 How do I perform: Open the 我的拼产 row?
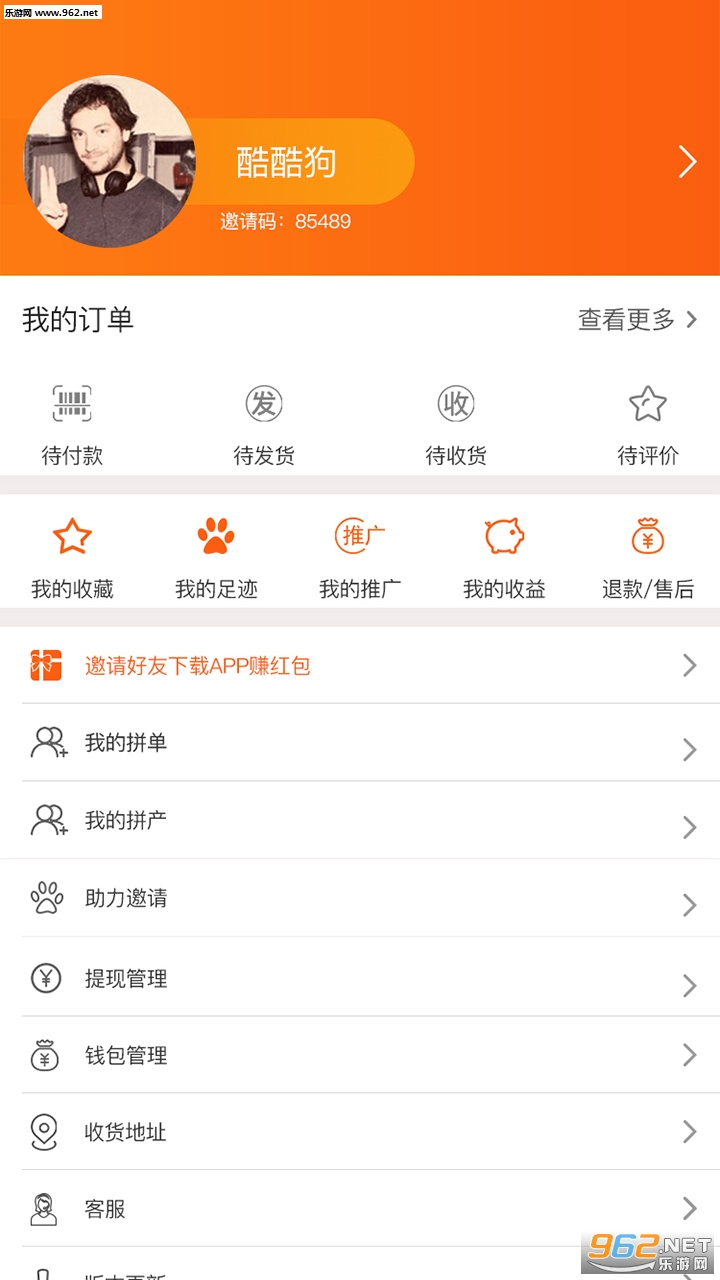point(360,821)
